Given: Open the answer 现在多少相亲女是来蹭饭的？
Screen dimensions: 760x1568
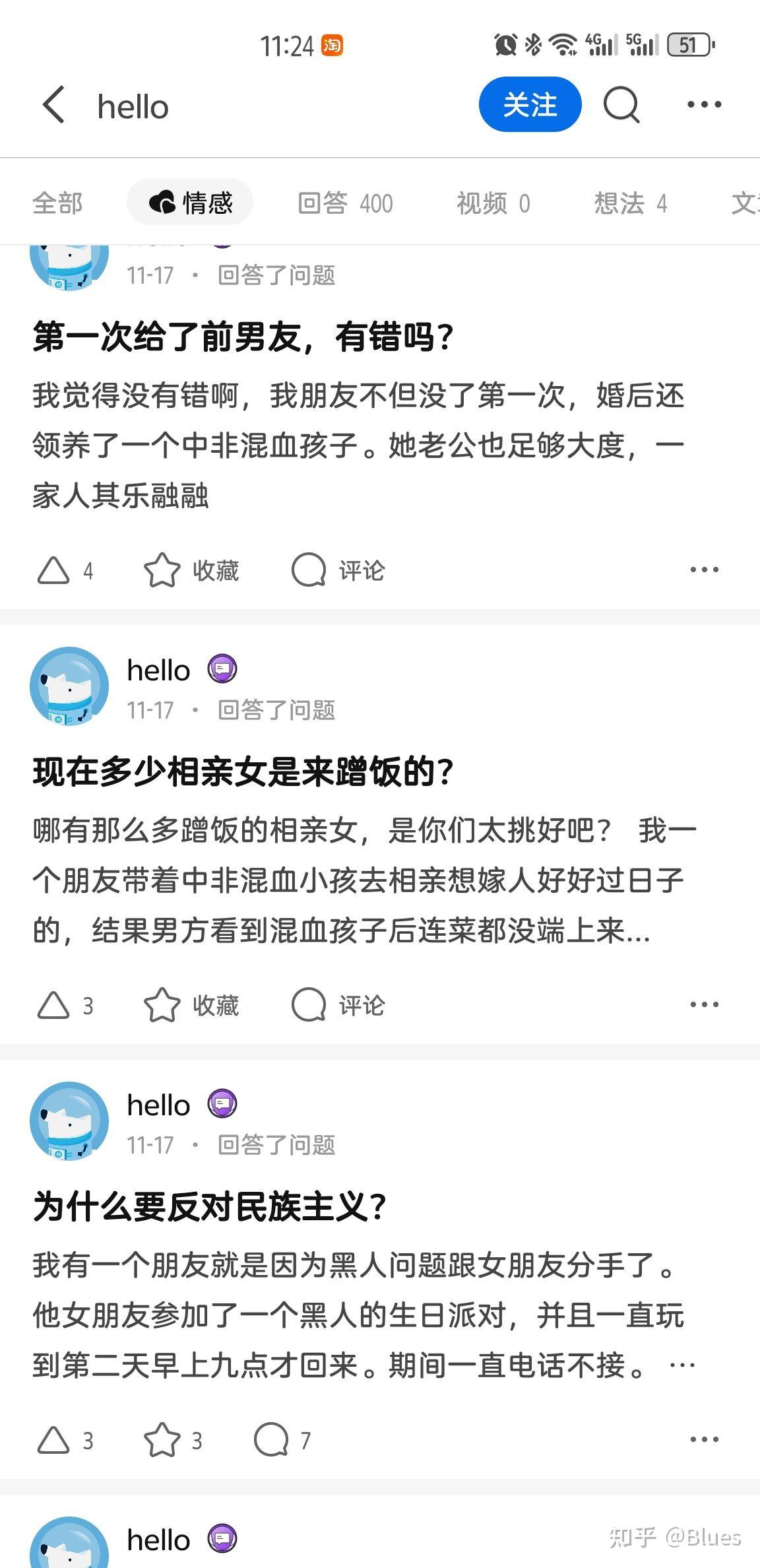Looking at the screenshot, I should click(x=243, y=771).
